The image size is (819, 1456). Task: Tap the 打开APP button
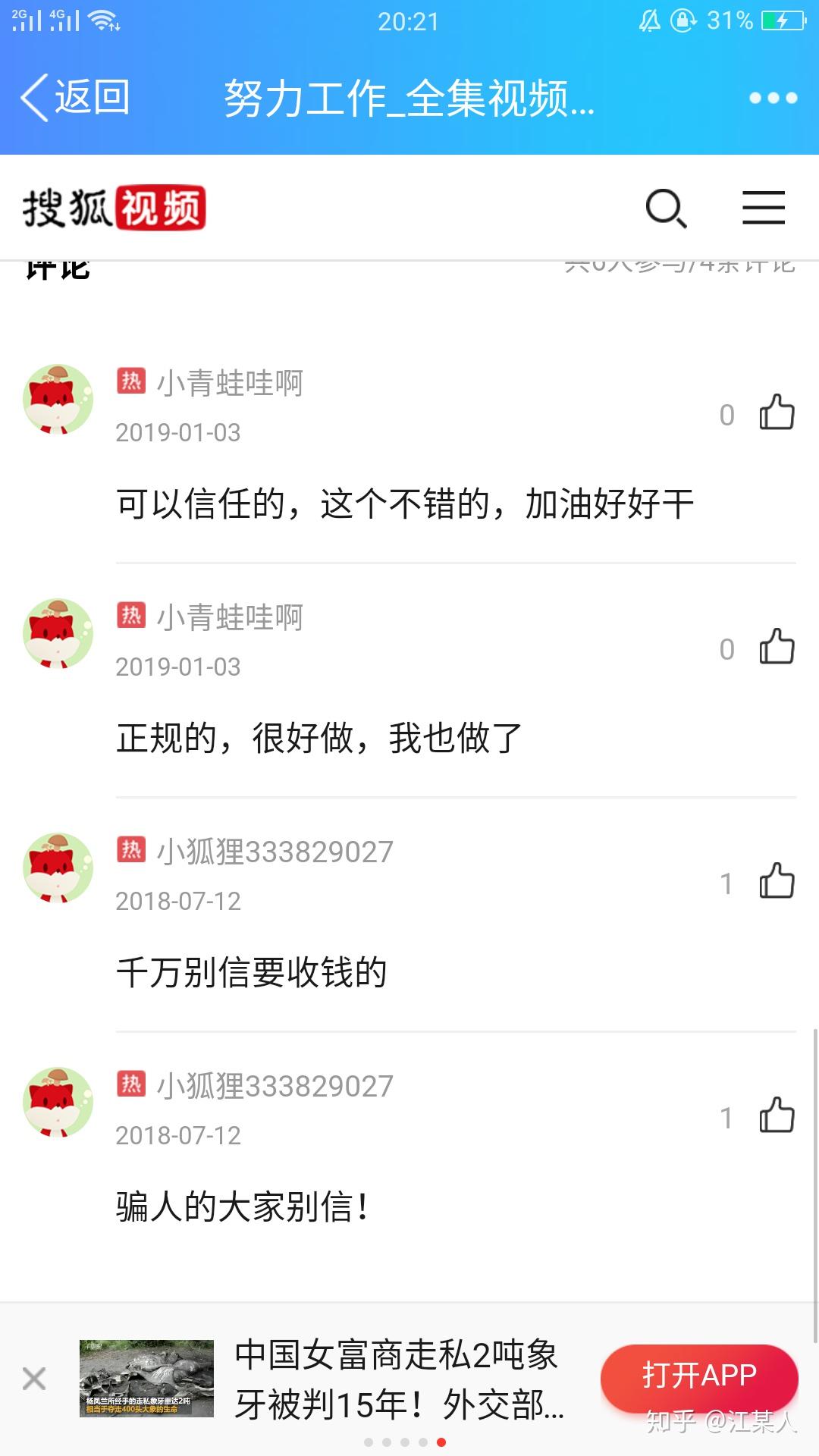point(698,1375)
